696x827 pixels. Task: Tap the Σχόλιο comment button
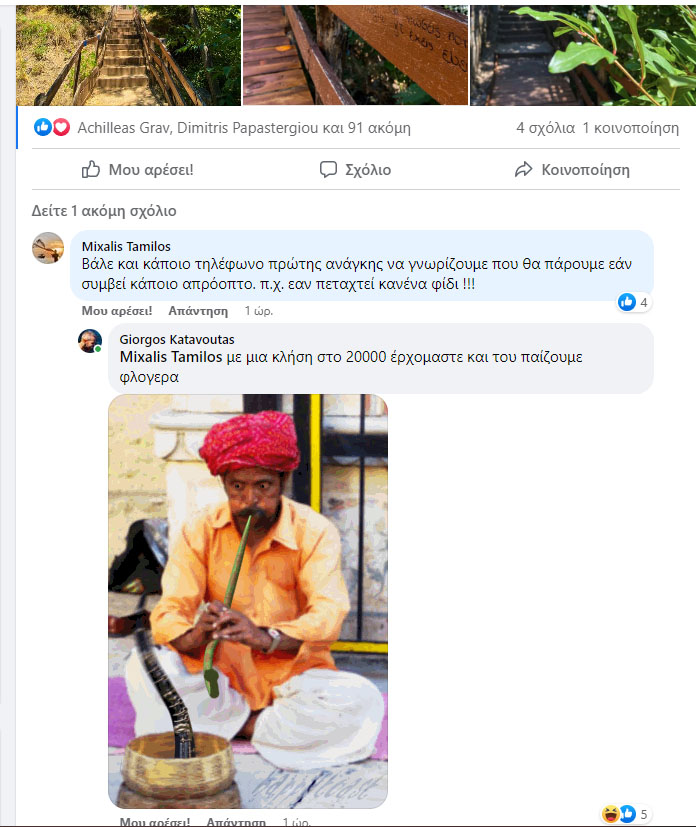tap(355, 170)
